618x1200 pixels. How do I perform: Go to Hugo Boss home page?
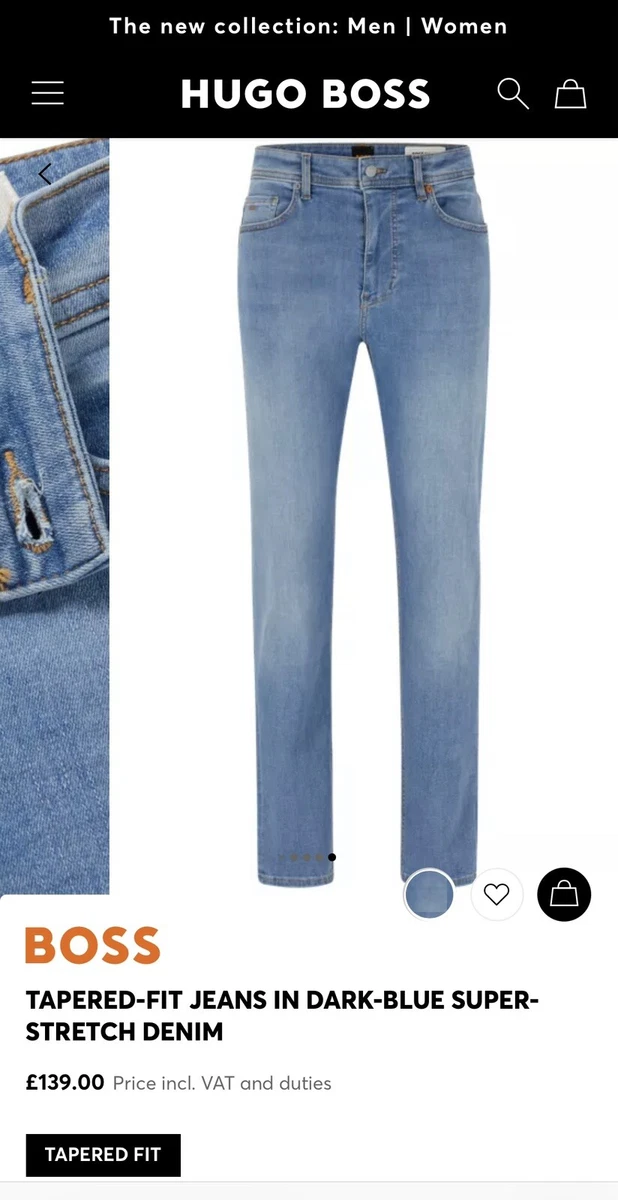(x=305, y=94)
